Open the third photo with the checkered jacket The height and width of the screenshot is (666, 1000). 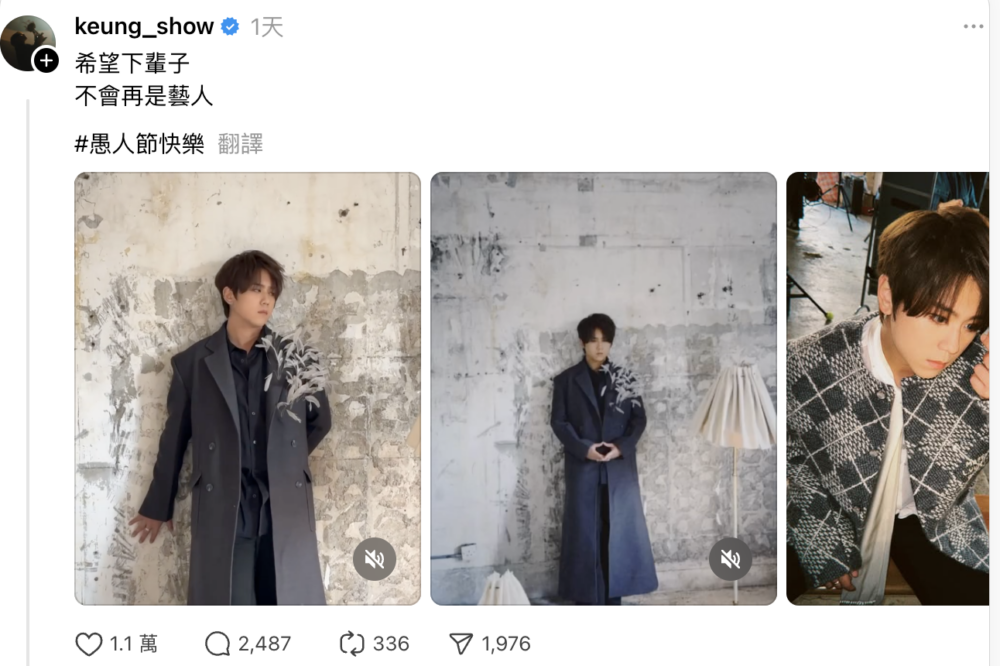(887, 388)
